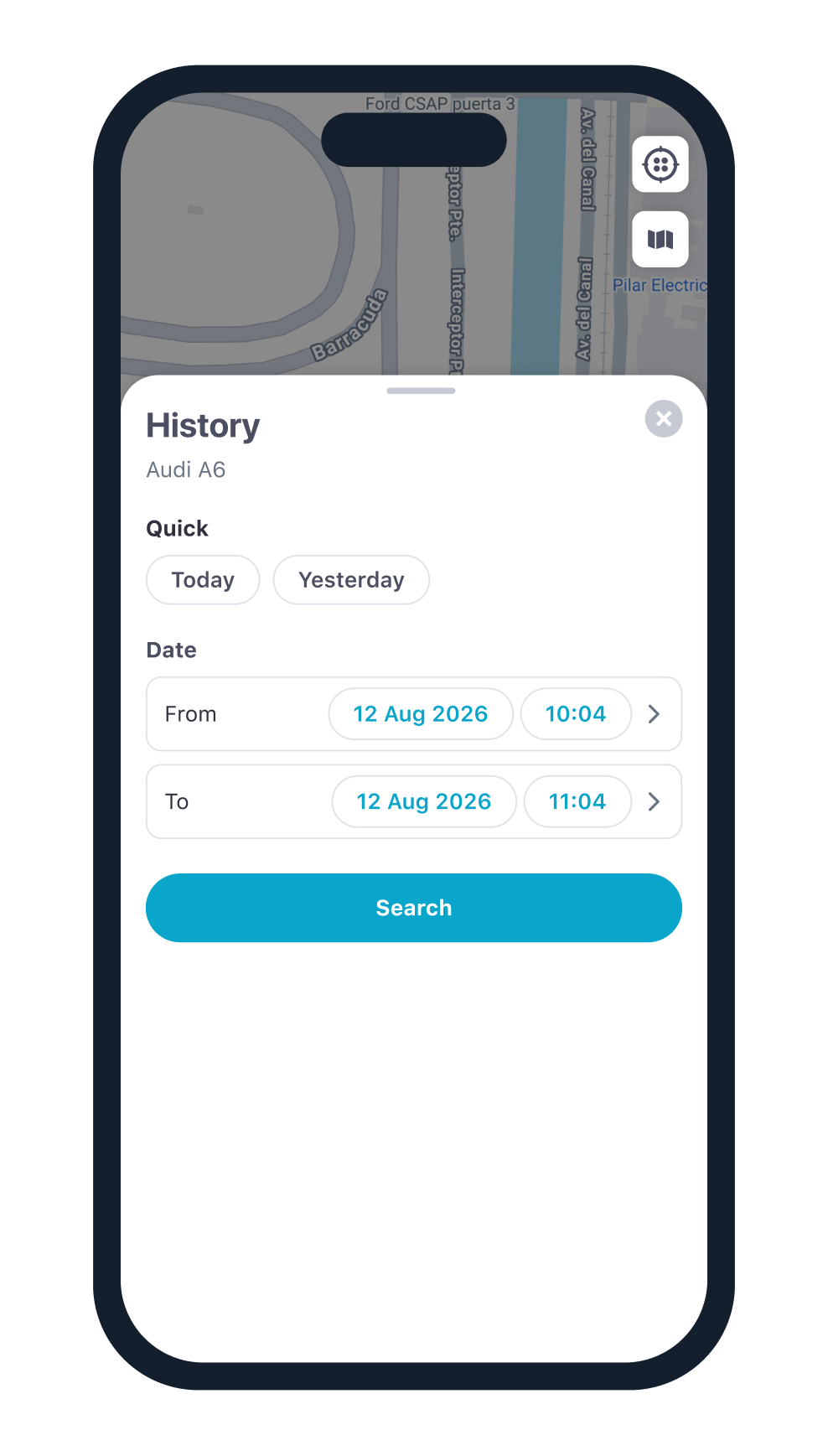Expand the From row chevron
The height and width of the screenshot is (1456, 828).
pos(655,714)
